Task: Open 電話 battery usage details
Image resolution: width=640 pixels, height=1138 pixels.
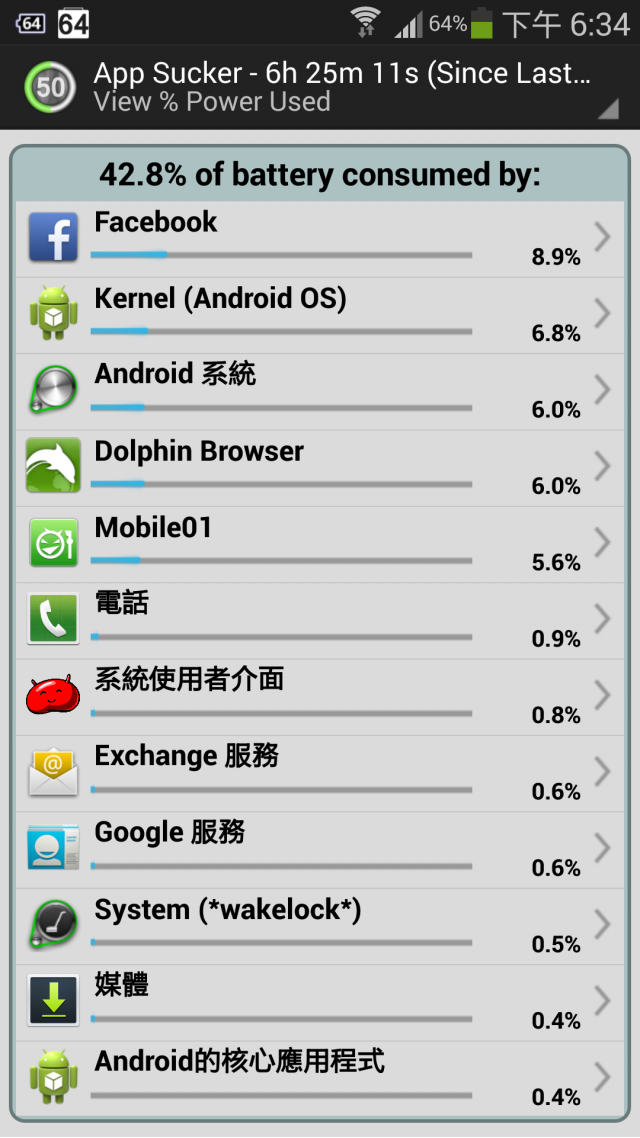Action: tap(320, 621)
